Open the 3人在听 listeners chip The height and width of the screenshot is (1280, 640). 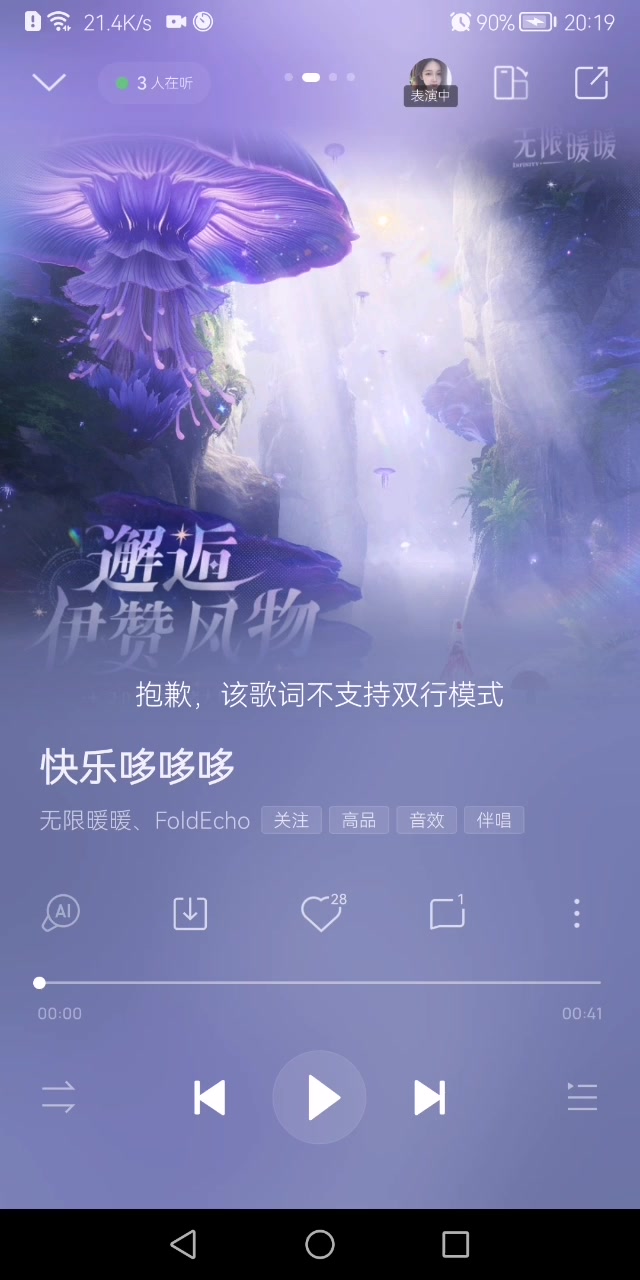pyautogui.click(x=155, y=83)
